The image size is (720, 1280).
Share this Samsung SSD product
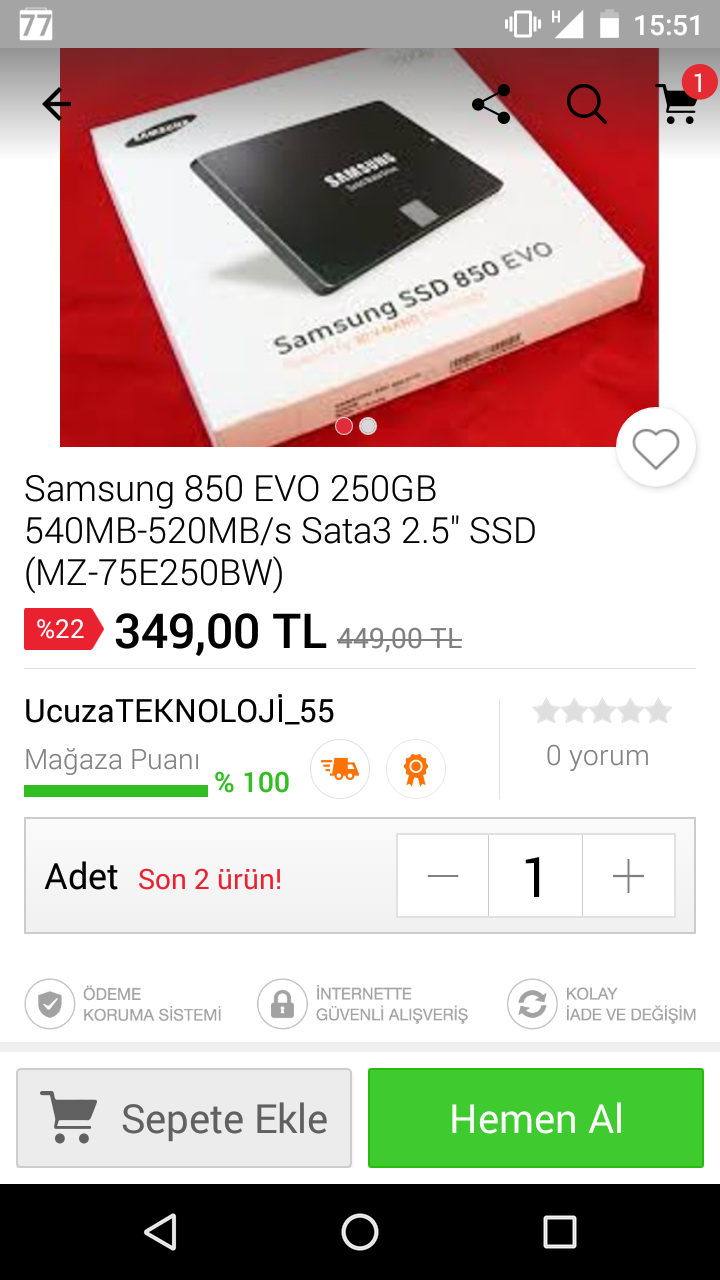pyautogui.click(x=491, y=104)
